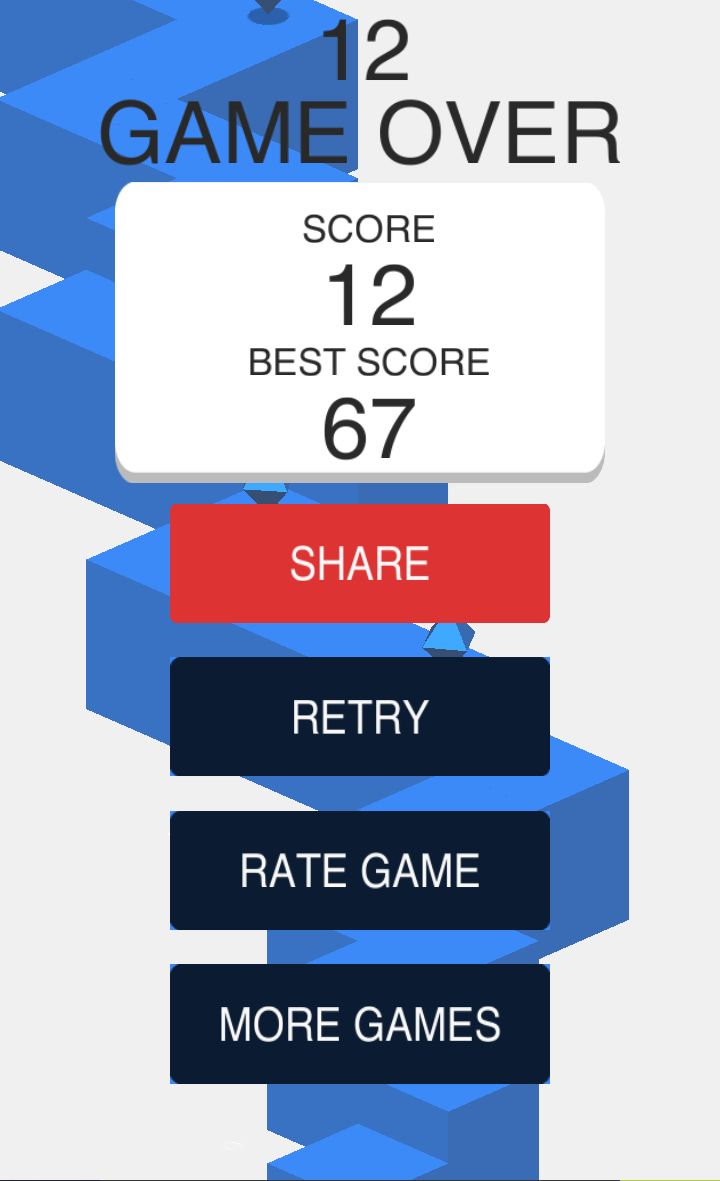Retry the game
720x1181 pixels.
pyautogui.click(x=360, y=716)
